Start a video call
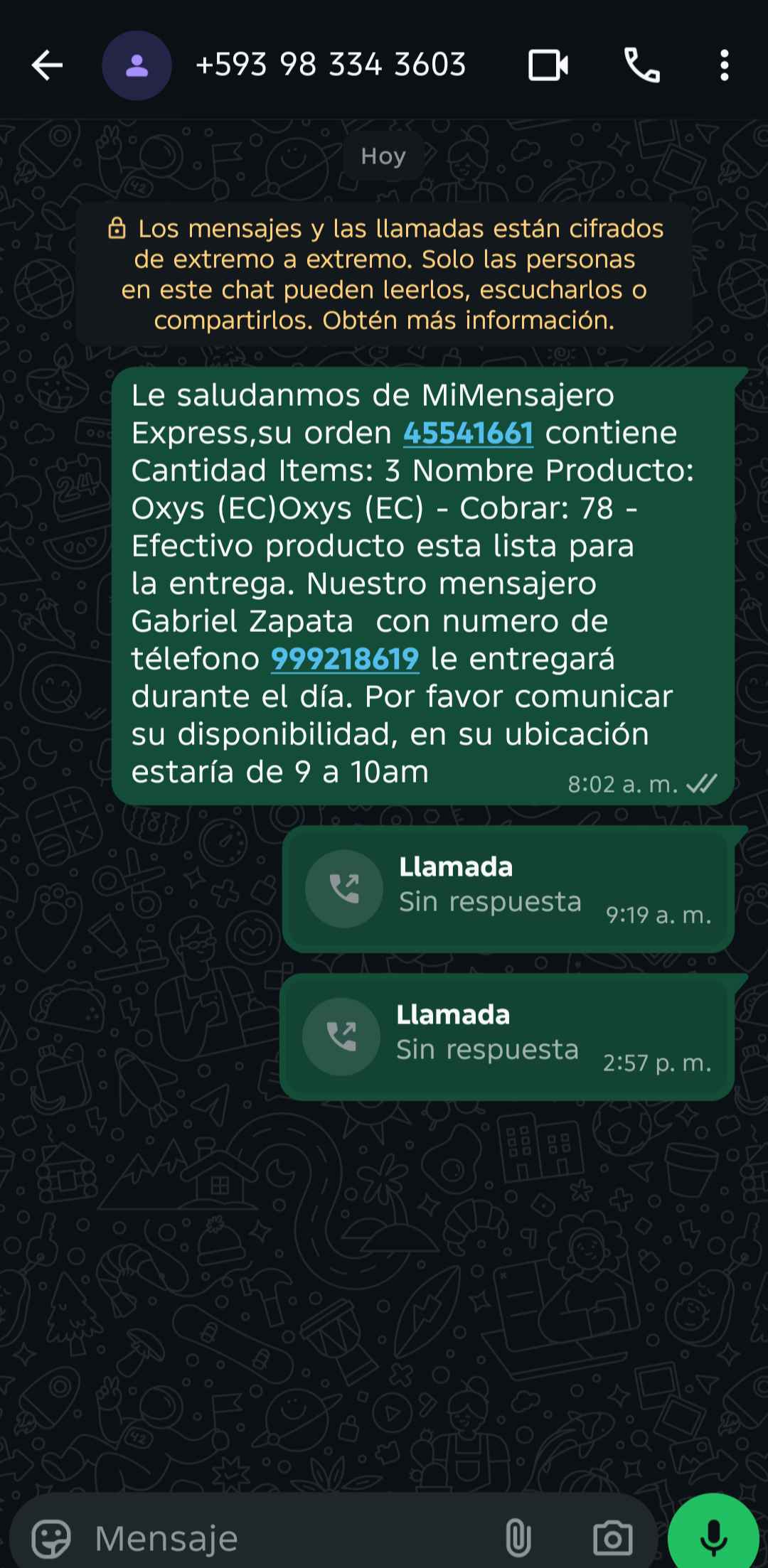 pyautogui.click(x=548, y=65)
